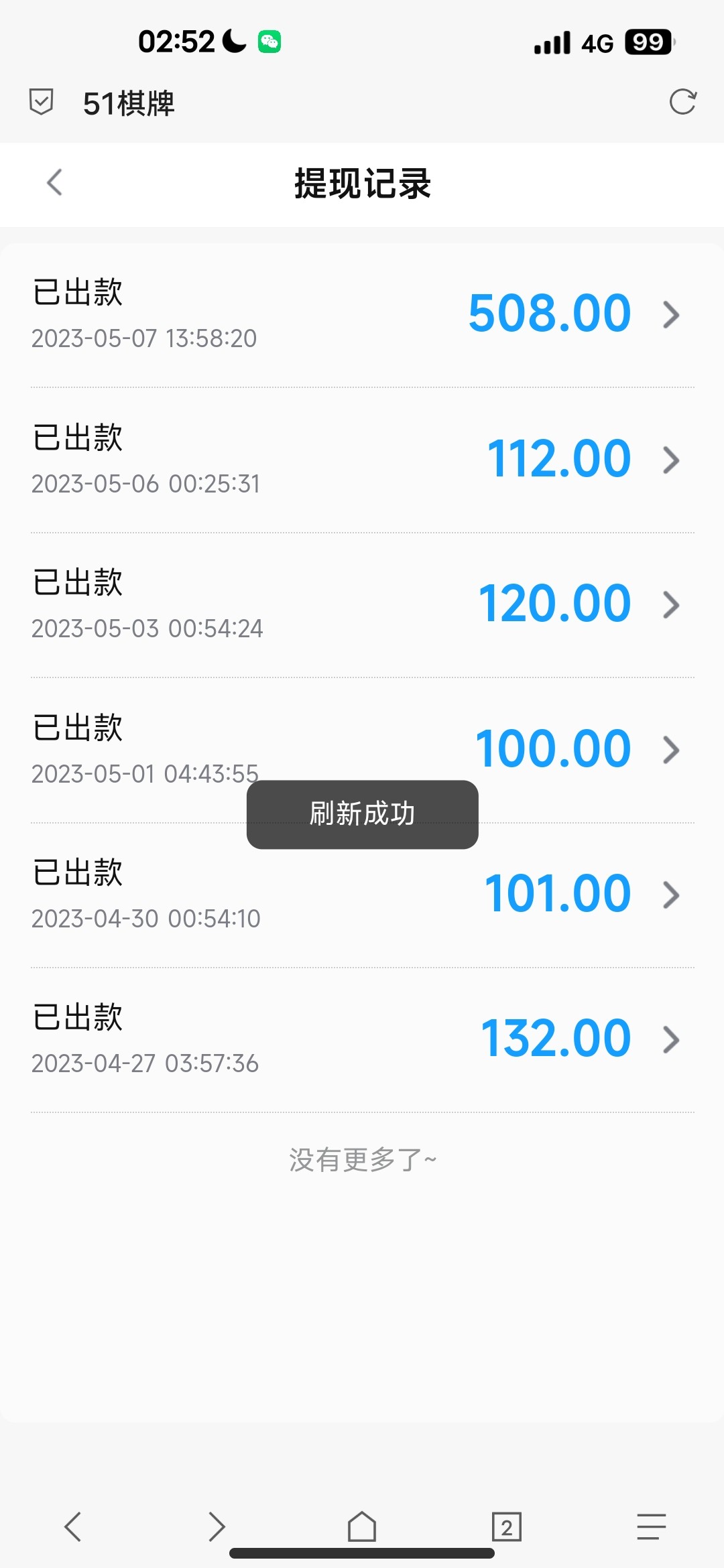
Task: Go back from the 提现记录 page
Action: pos(55,182)
